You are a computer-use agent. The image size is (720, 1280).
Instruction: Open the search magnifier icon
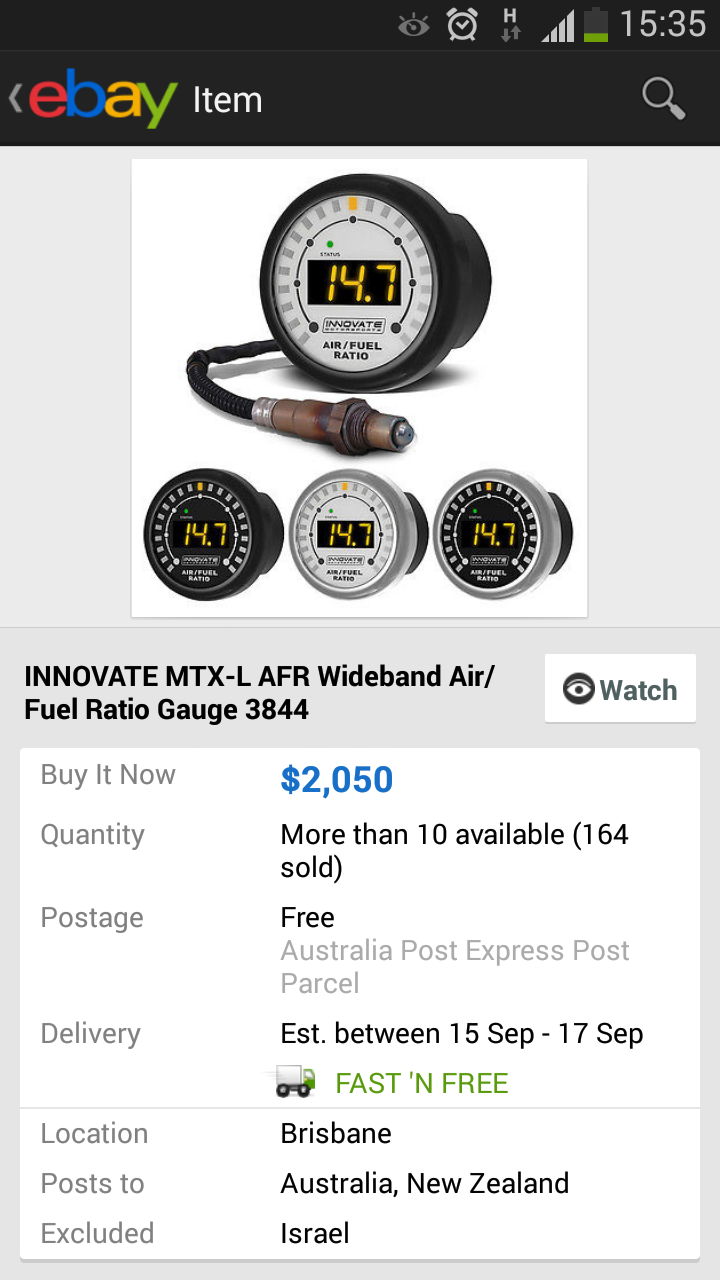pyautogui.click(x=663, y=99)
